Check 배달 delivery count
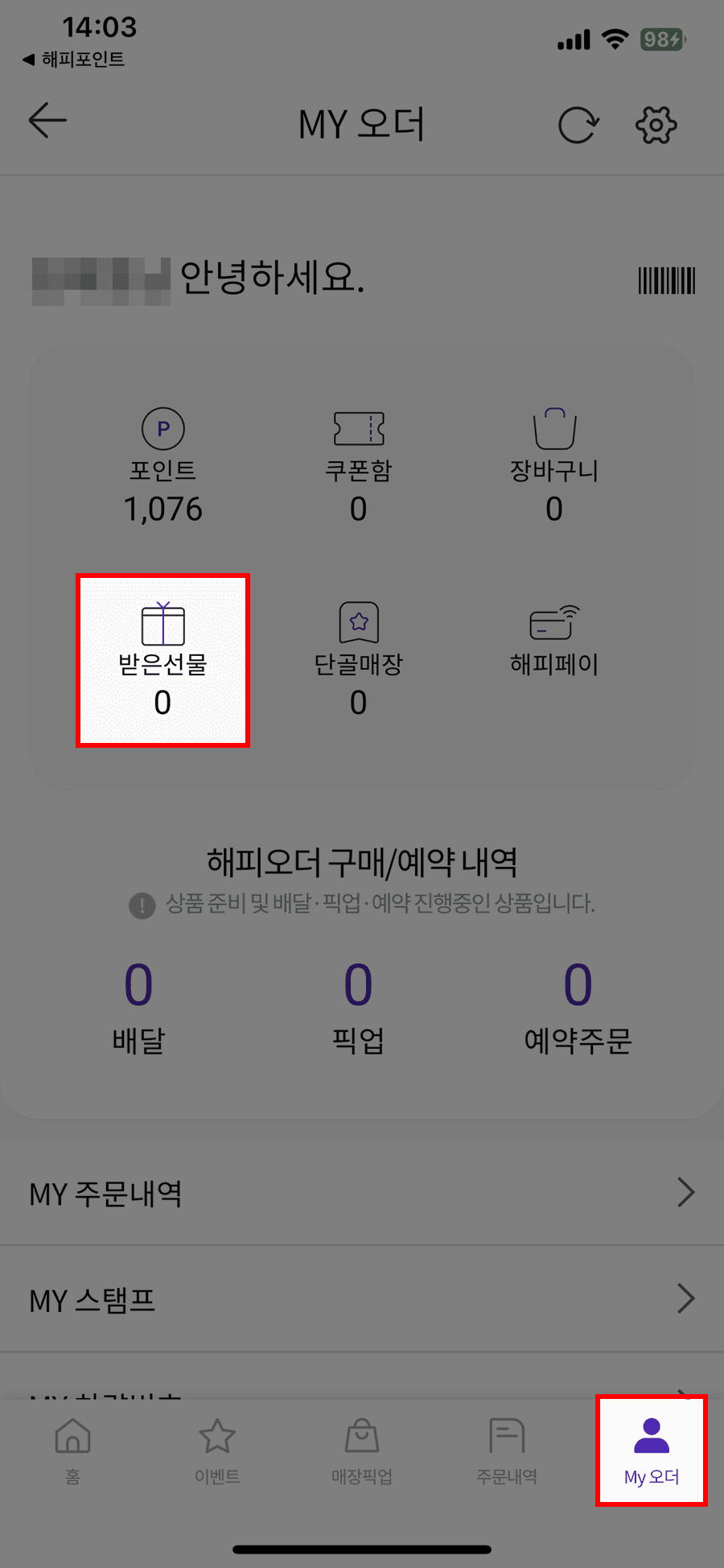 point(138,1005)
